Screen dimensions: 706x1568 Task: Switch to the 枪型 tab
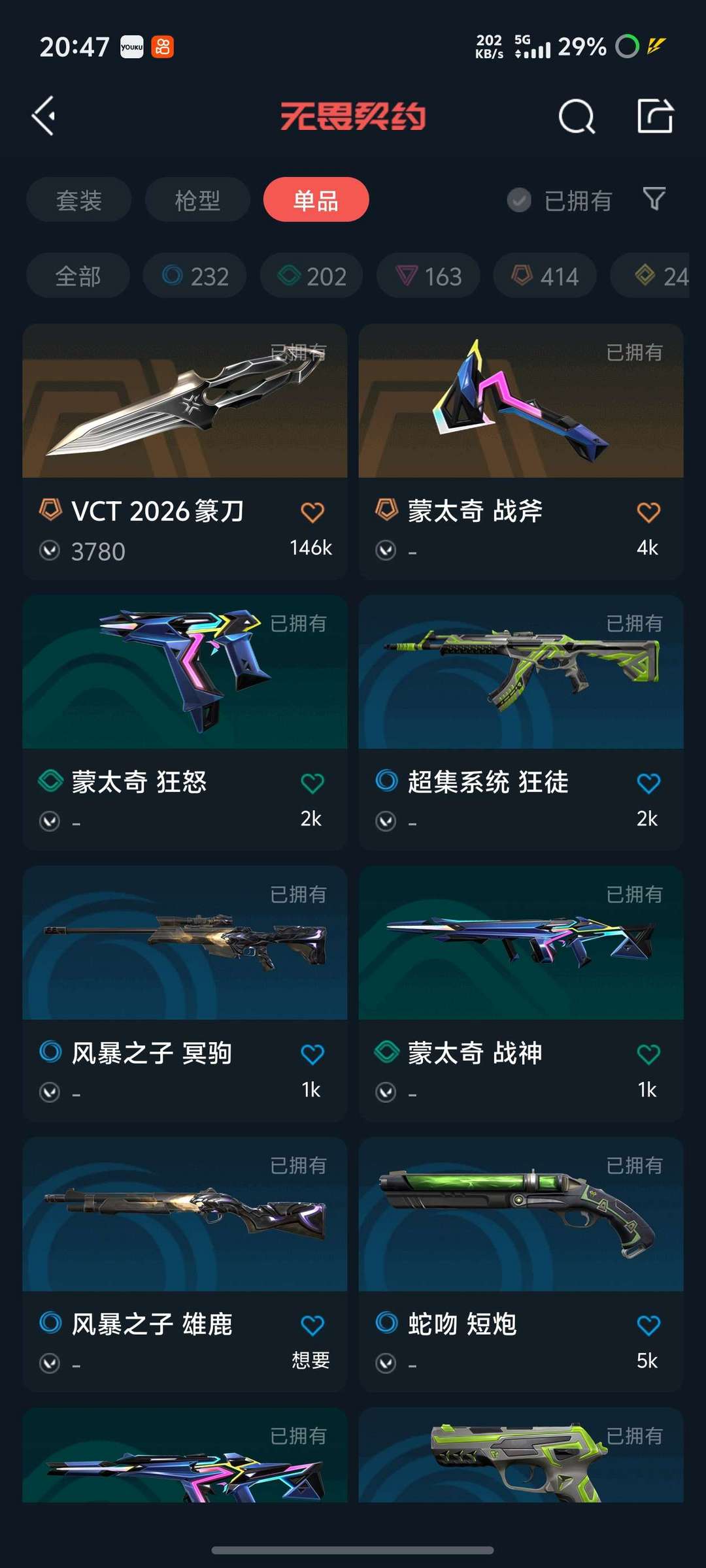(x=197, y=200)
